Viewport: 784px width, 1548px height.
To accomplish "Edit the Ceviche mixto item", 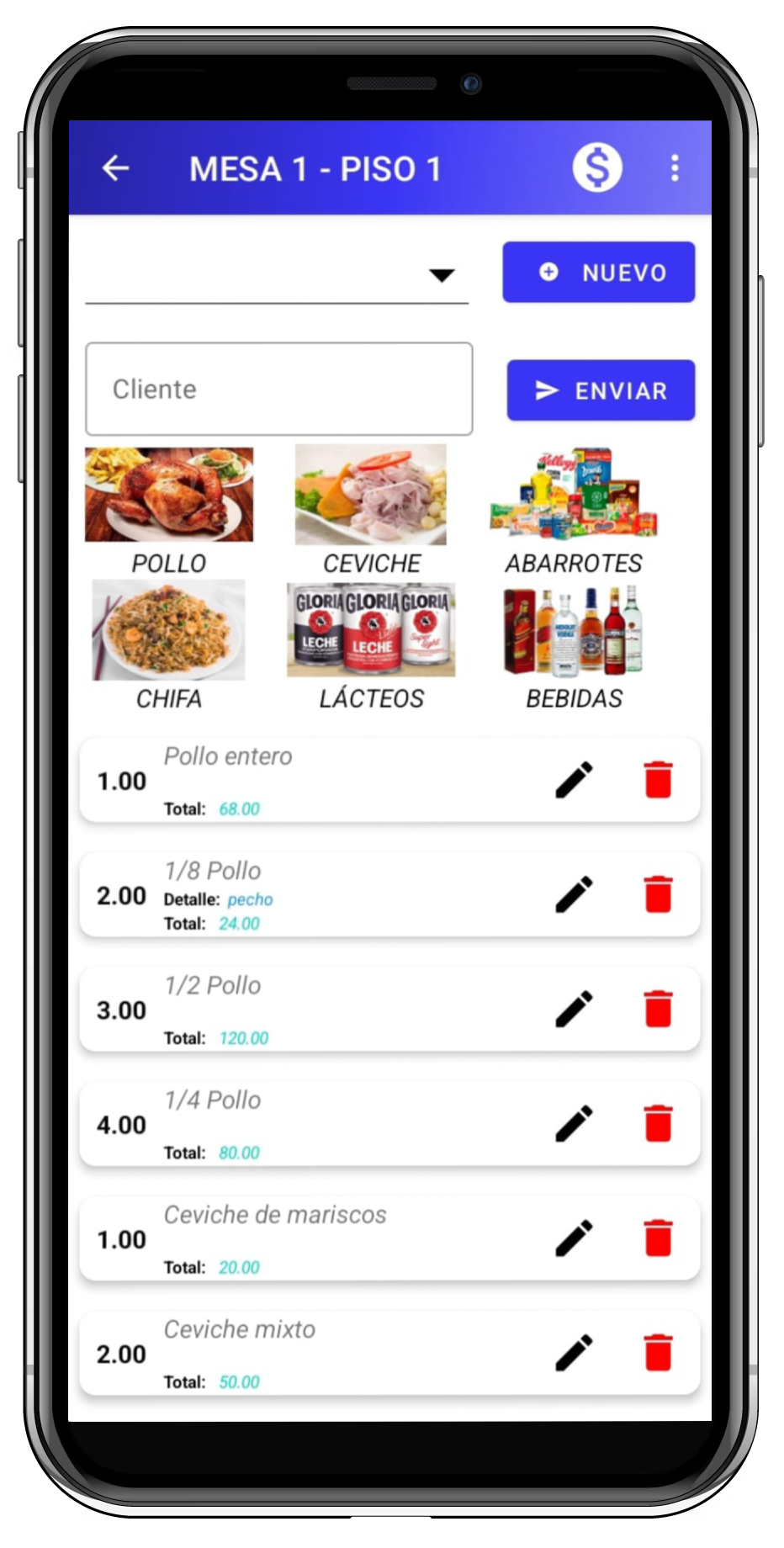I will pos(575,1353).
